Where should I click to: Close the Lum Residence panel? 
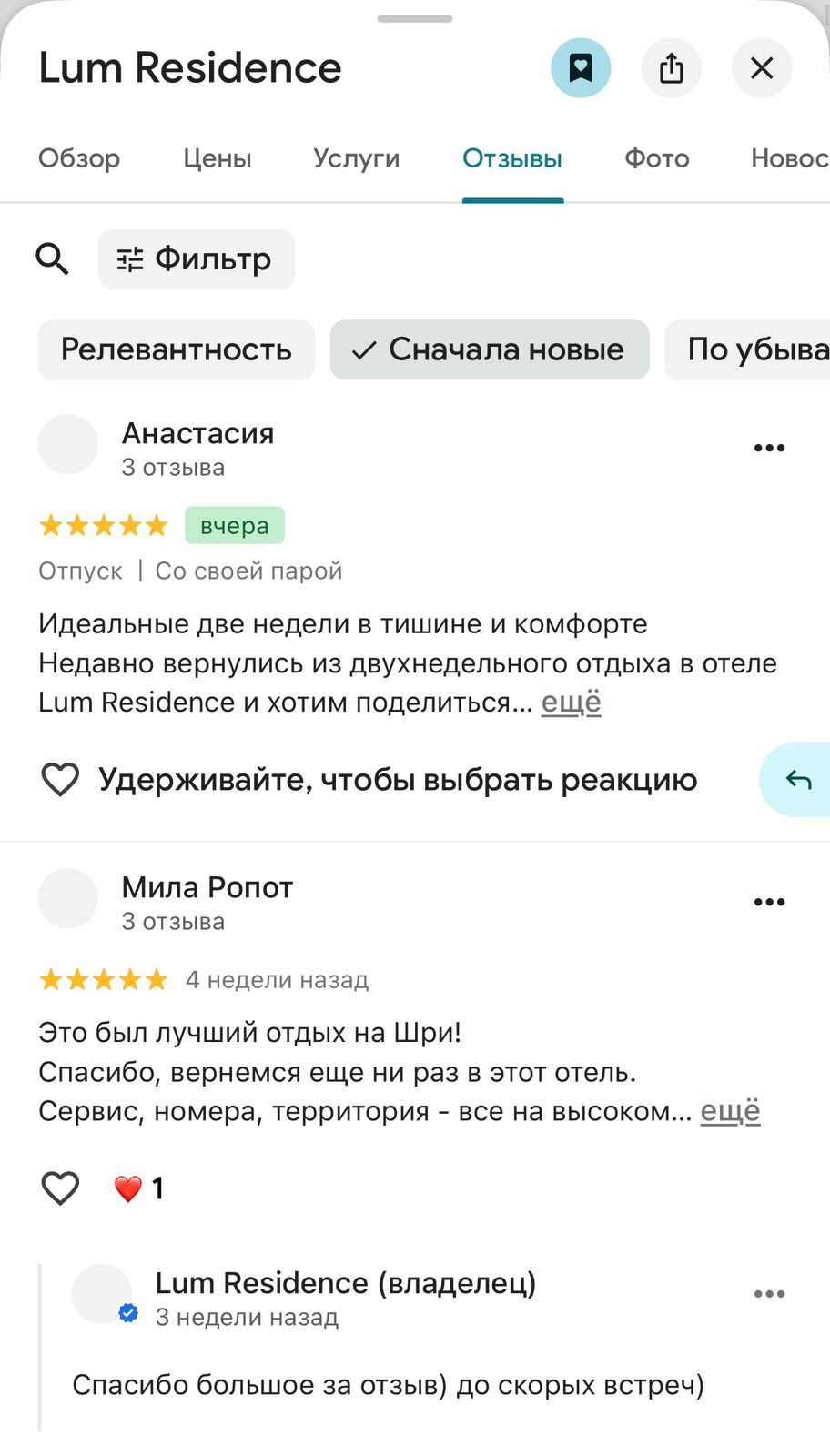coord(762,68)
